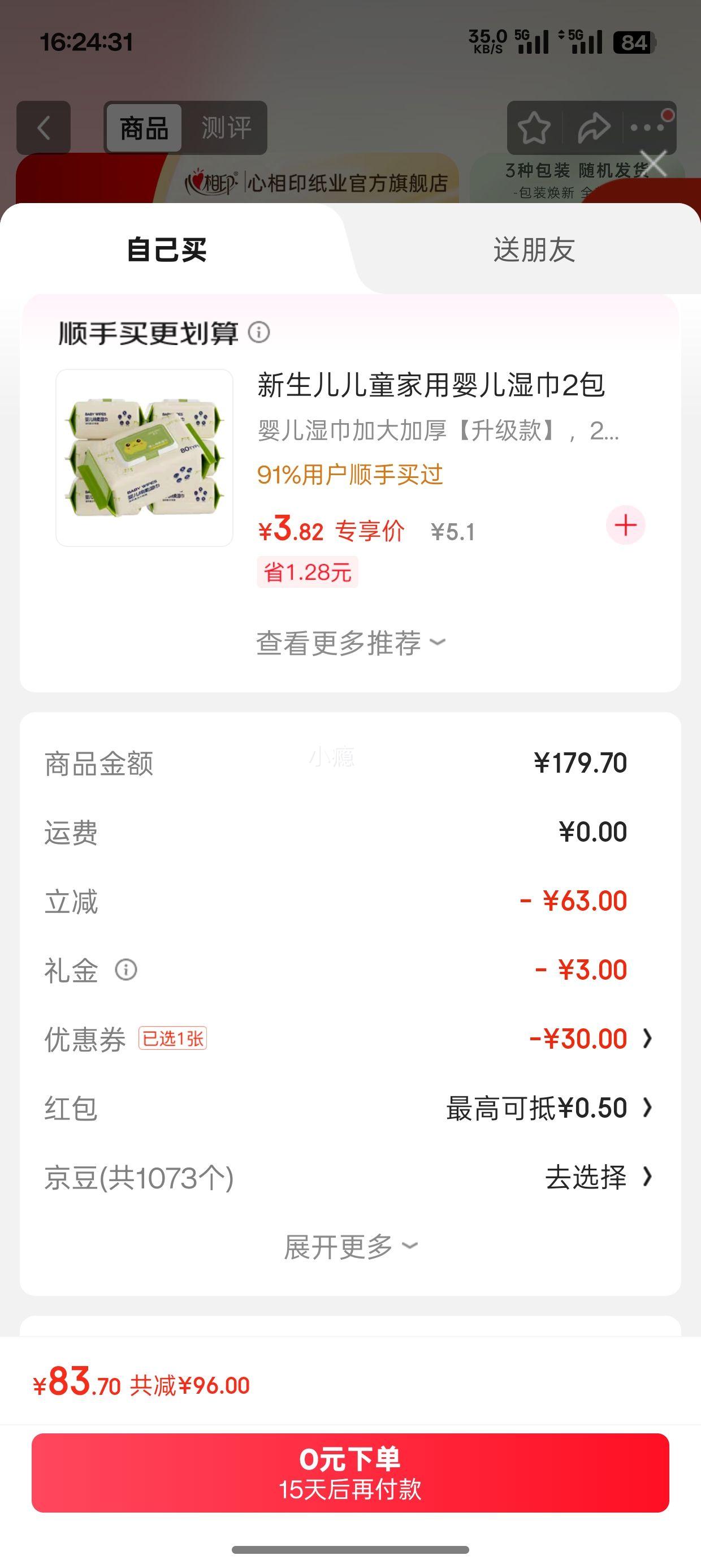
Task: Switch to the 送朋友 tab
Action: click(x=534, y=249)
